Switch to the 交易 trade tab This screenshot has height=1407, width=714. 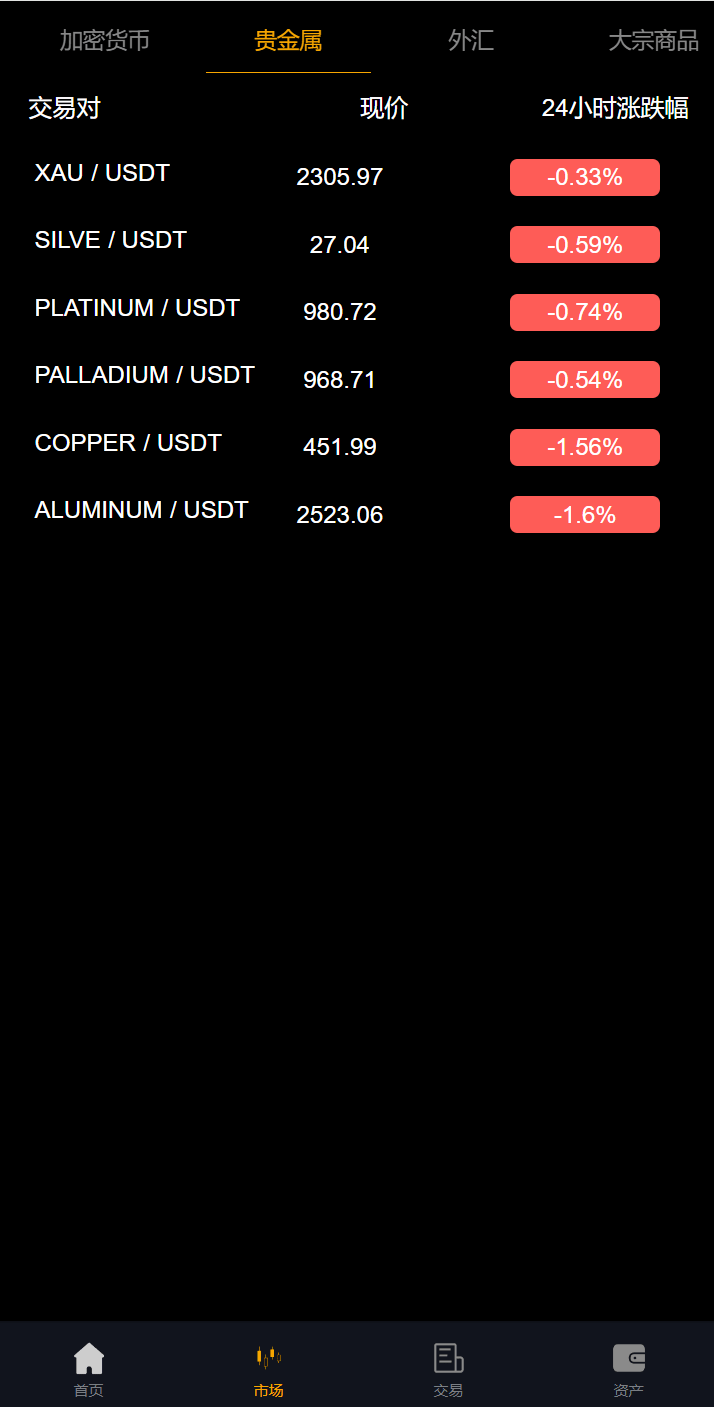(x=448, y=1369)
